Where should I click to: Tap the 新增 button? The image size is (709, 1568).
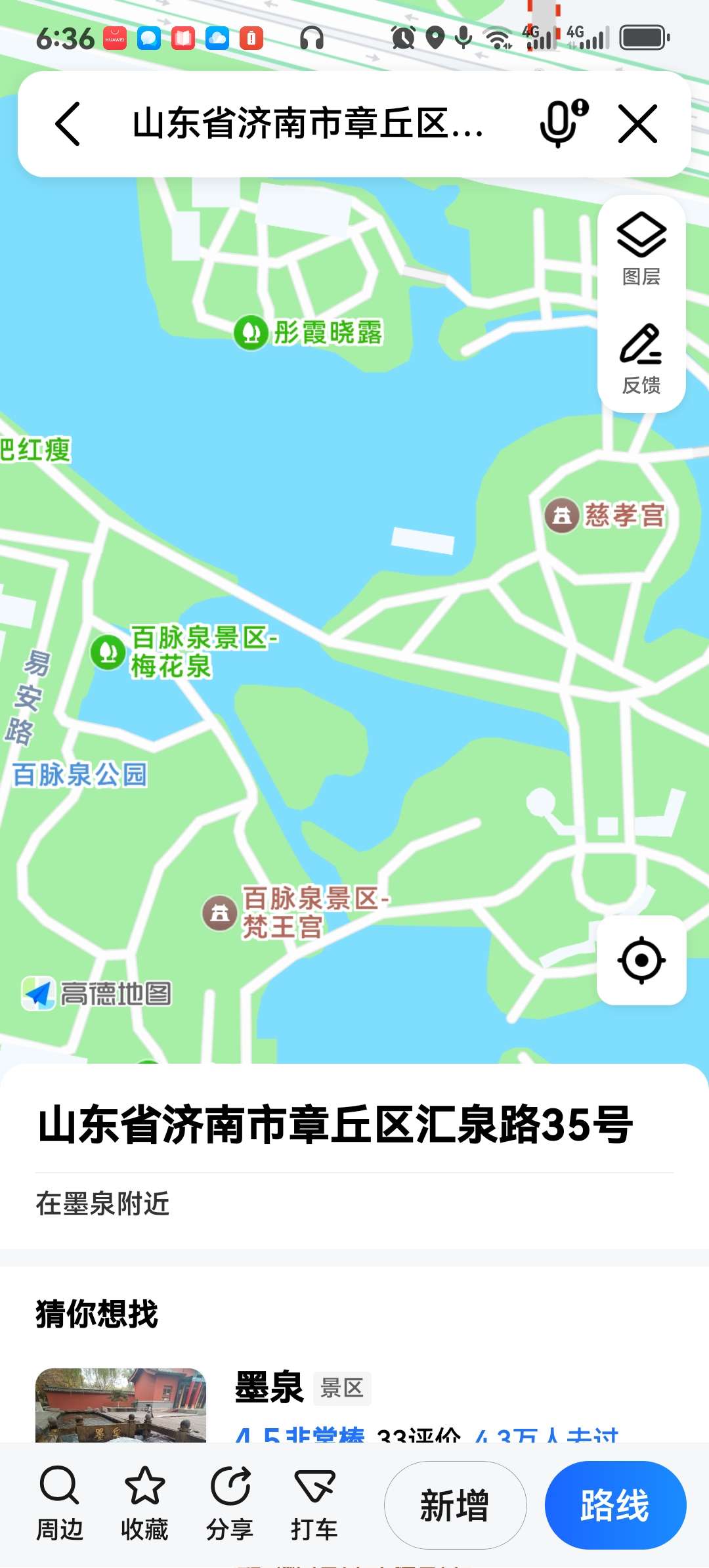[x=455, y=1505]
